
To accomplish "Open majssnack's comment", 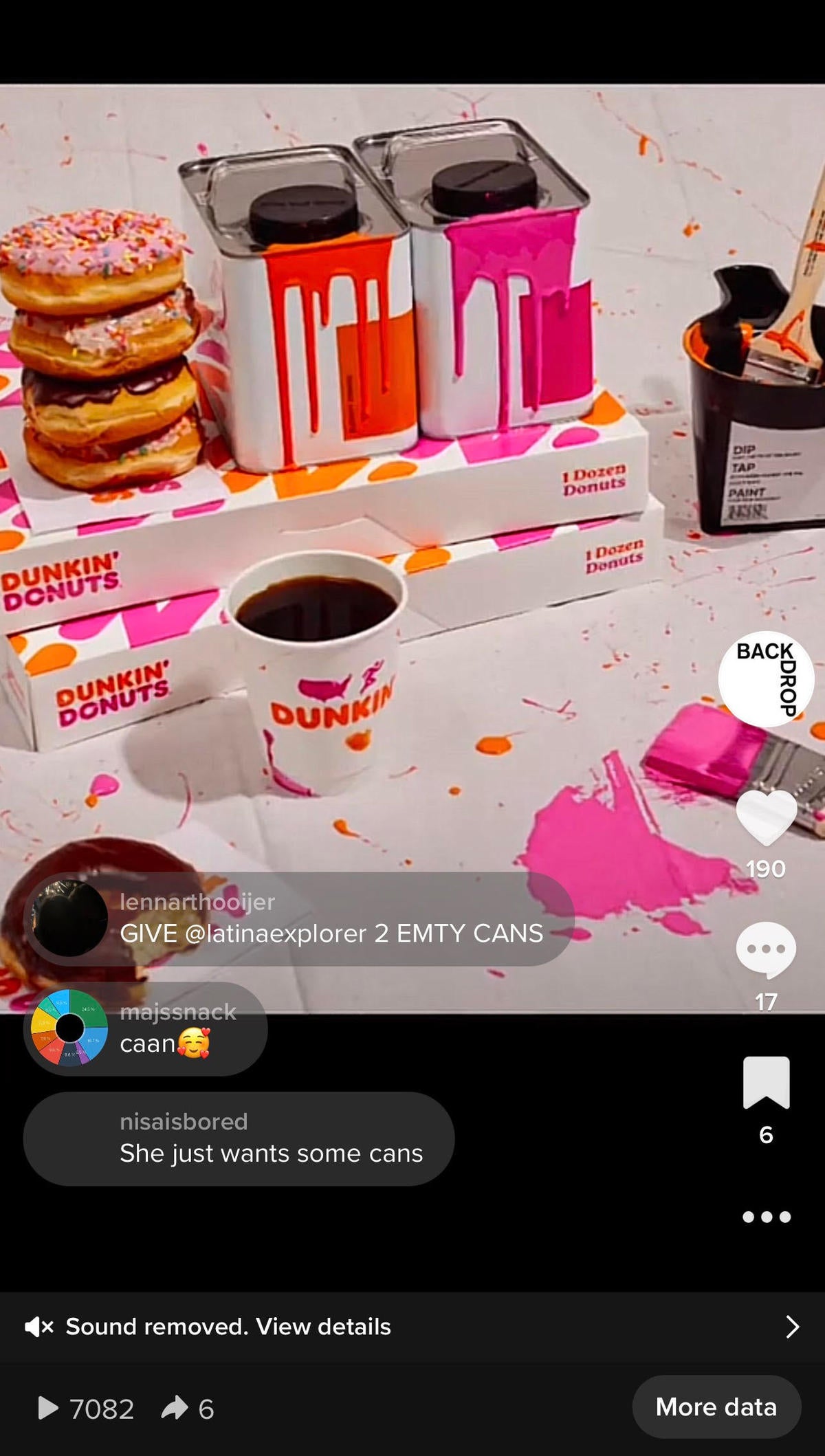I will (145, 1028).
